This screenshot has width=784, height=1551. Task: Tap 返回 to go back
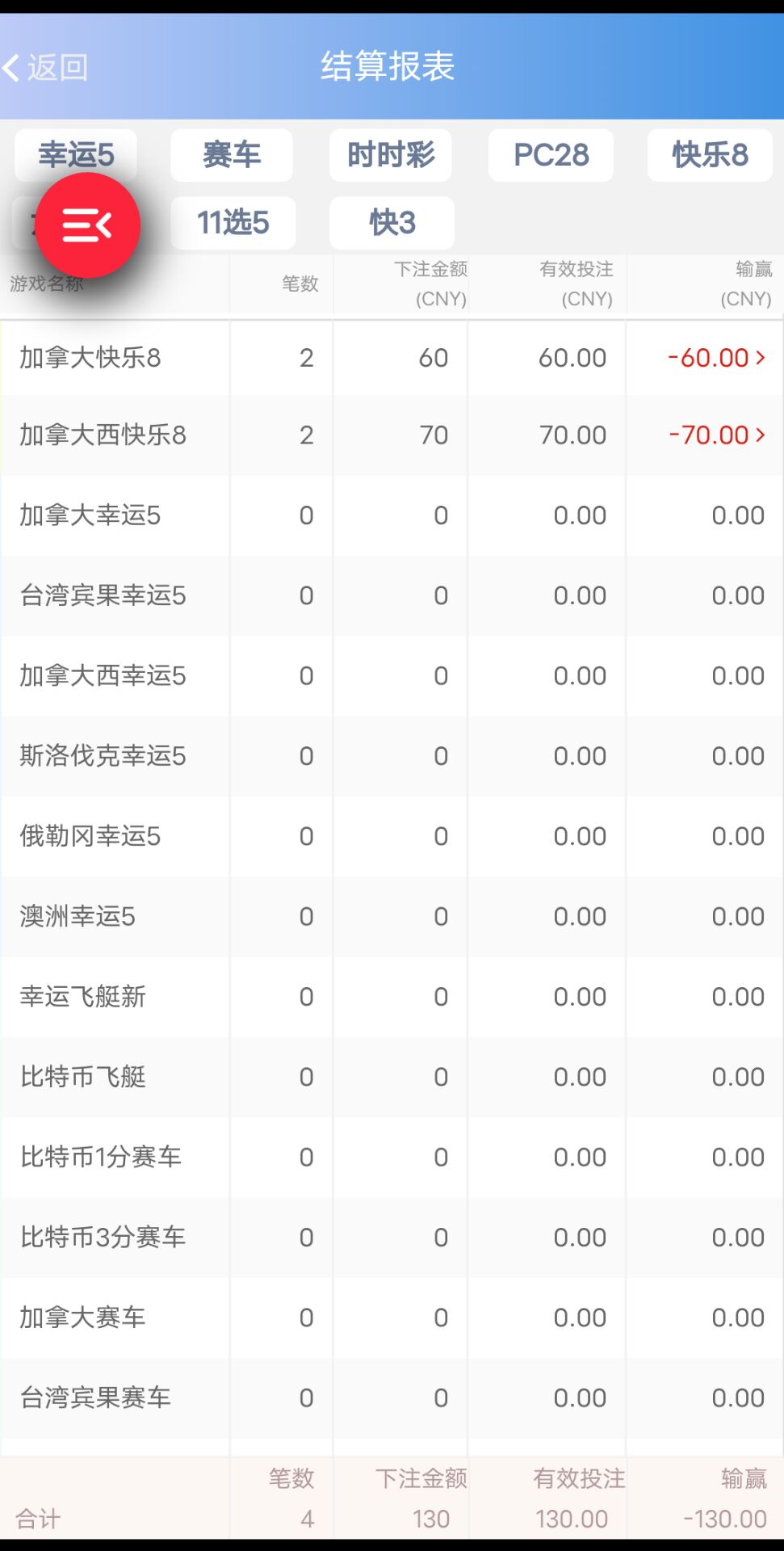(x=48, y=68)
